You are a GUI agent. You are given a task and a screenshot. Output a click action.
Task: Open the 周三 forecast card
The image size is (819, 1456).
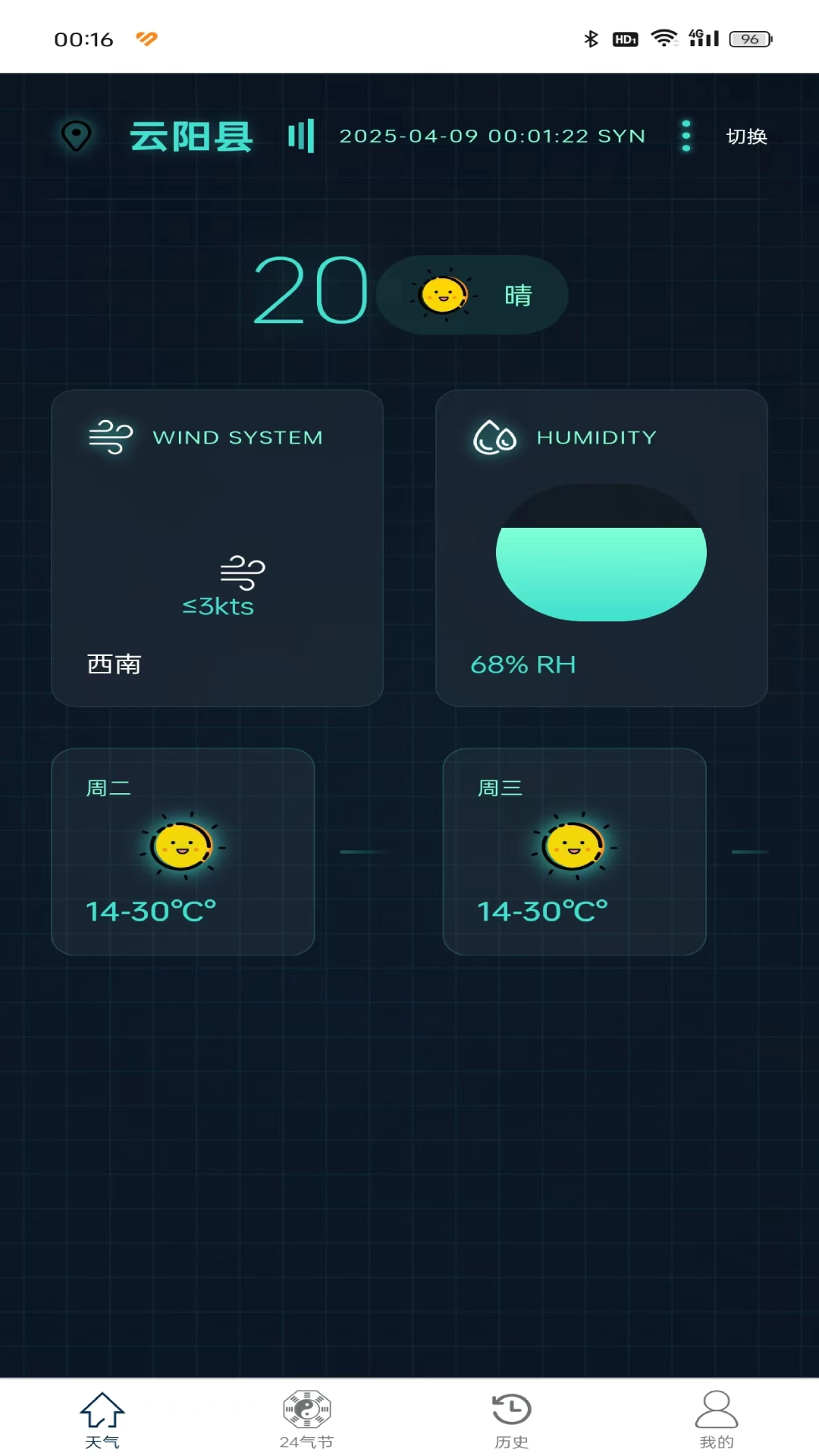tap(574, 852)
